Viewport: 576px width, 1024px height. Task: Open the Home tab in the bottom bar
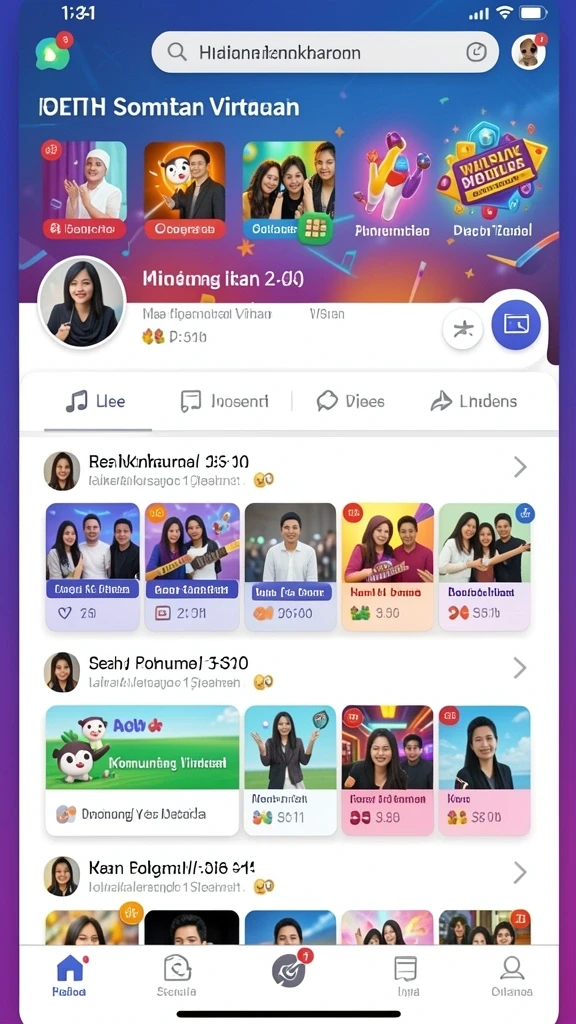click(x=69, y=974)
